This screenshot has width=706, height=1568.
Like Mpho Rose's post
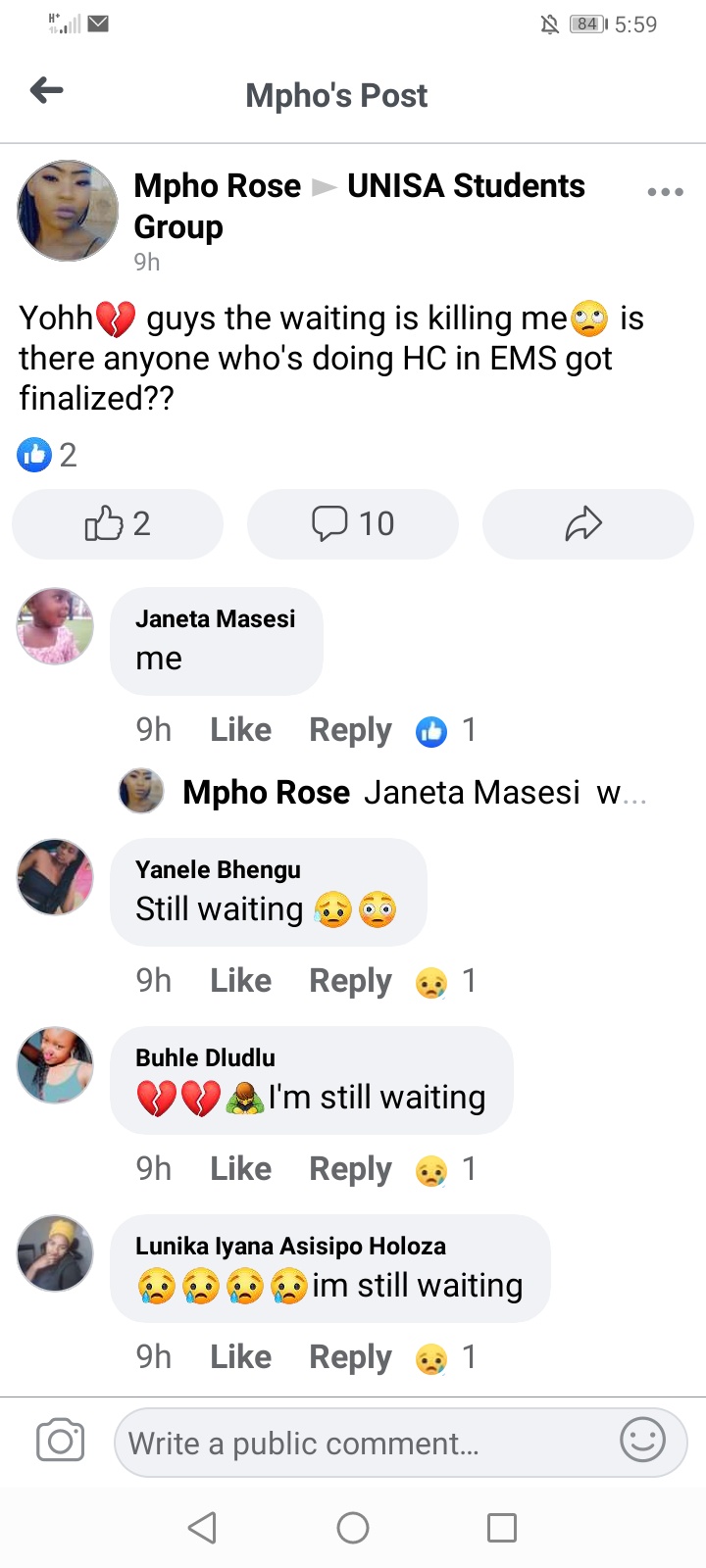coord(118,524)
